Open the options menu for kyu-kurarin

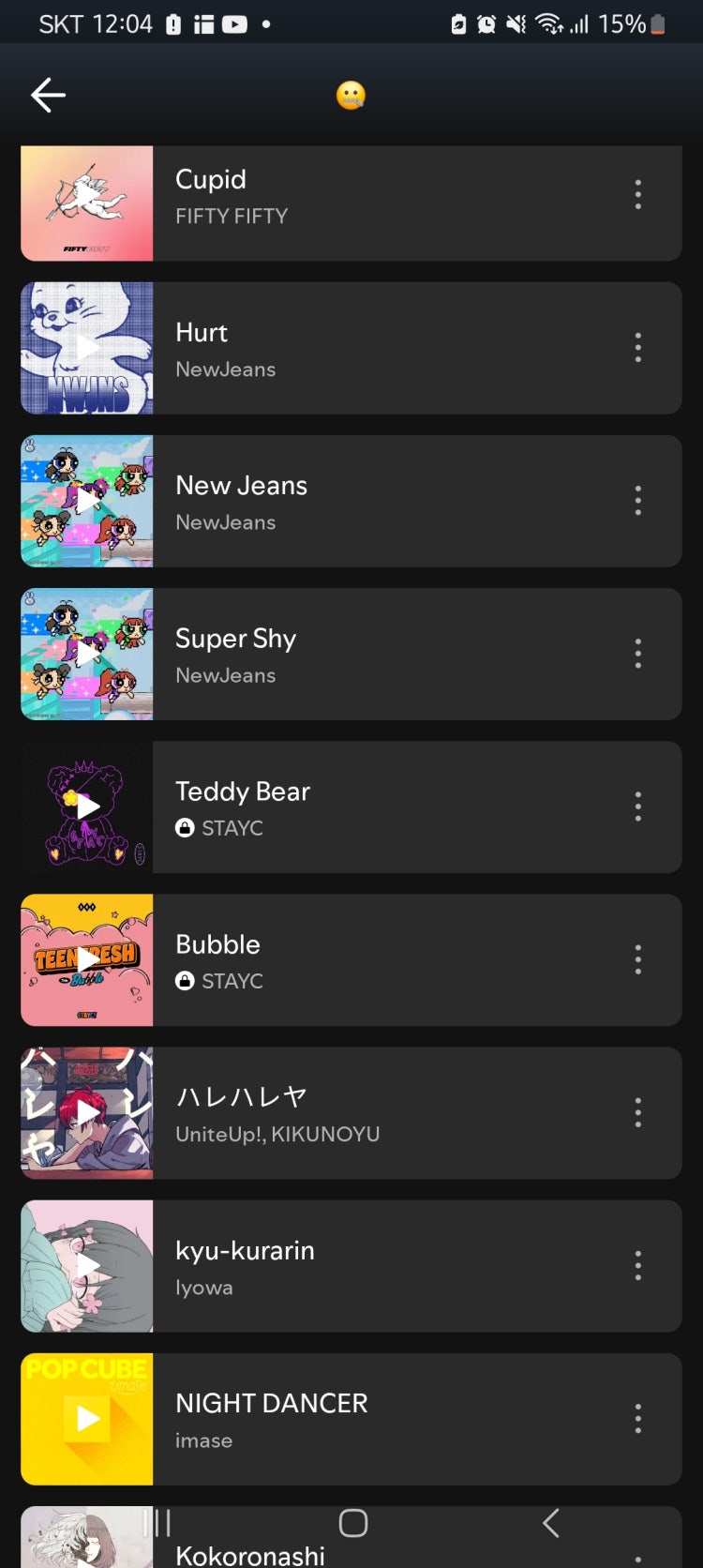click(637, 1266)
